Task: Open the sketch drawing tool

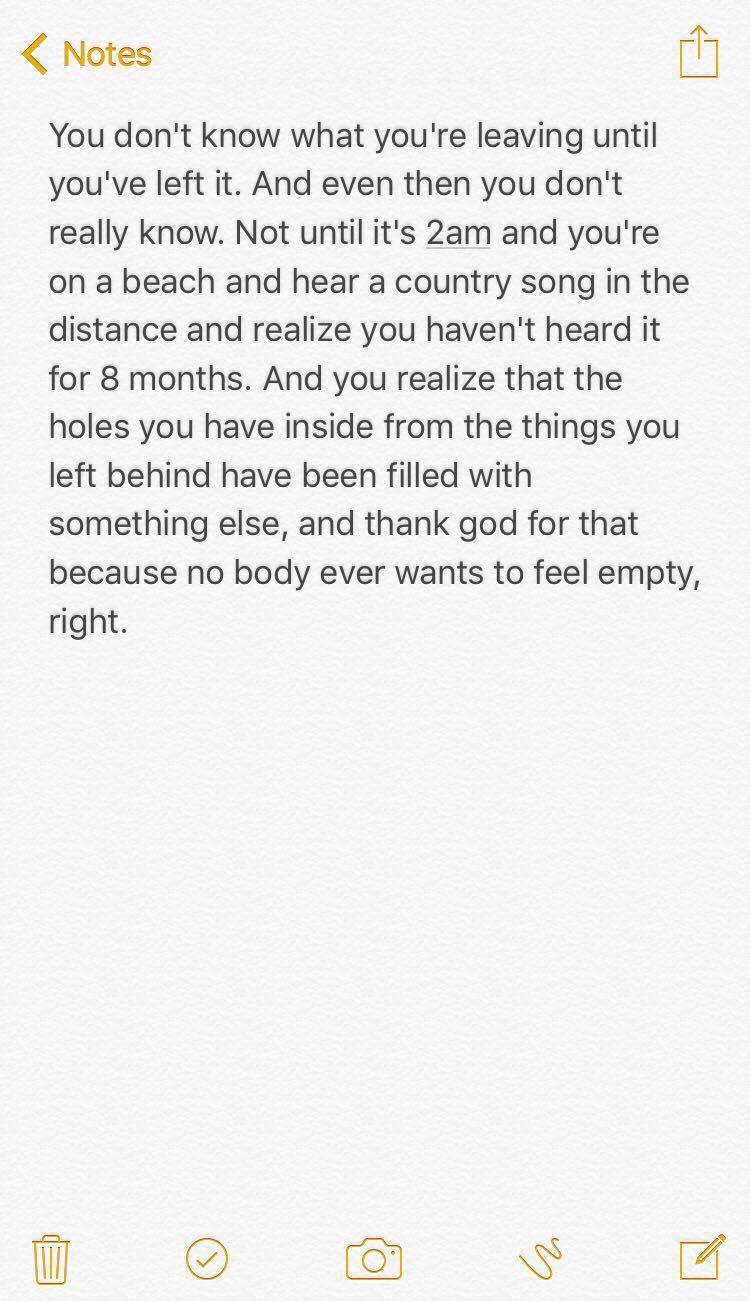Action: point(541,1258)
